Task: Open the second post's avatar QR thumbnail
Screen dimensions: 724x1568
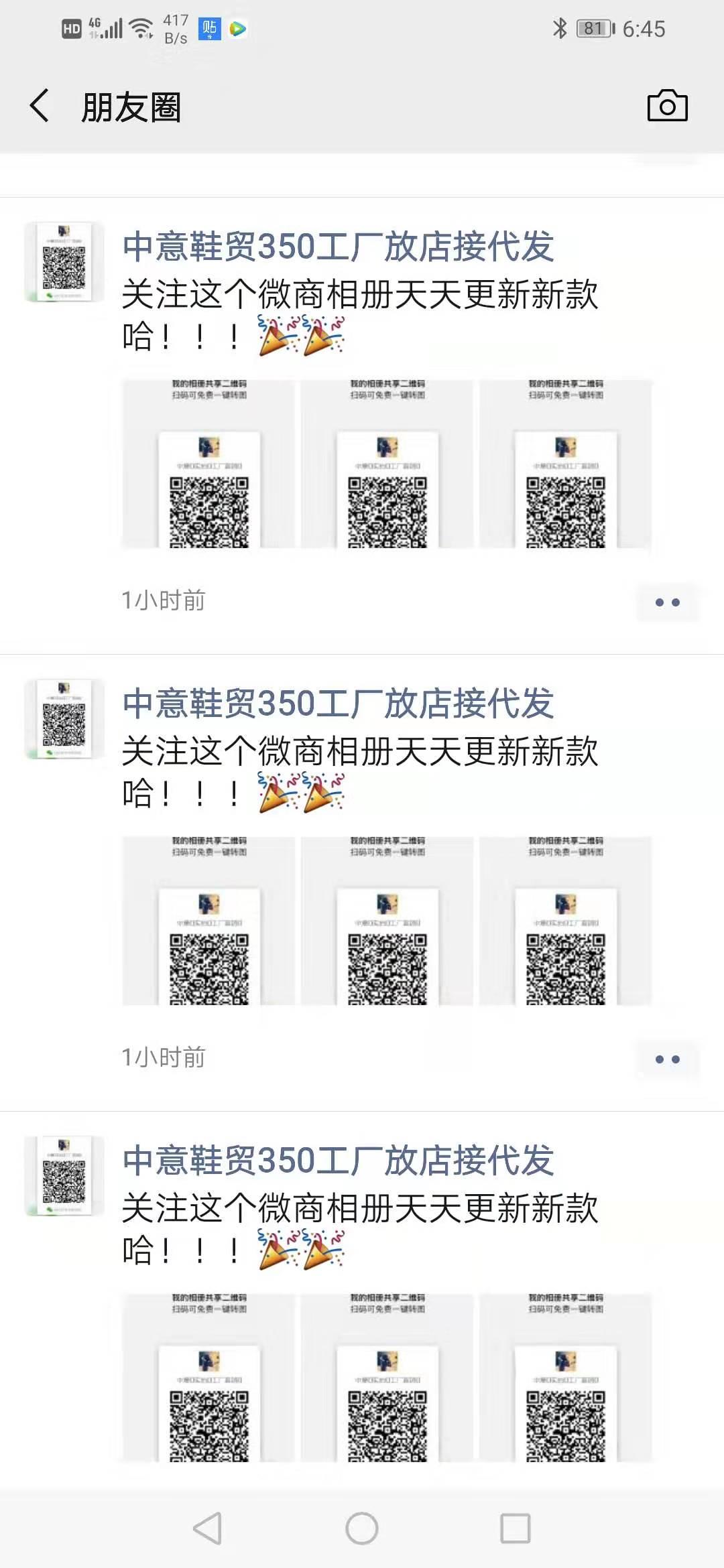Action: coord(64,717)
